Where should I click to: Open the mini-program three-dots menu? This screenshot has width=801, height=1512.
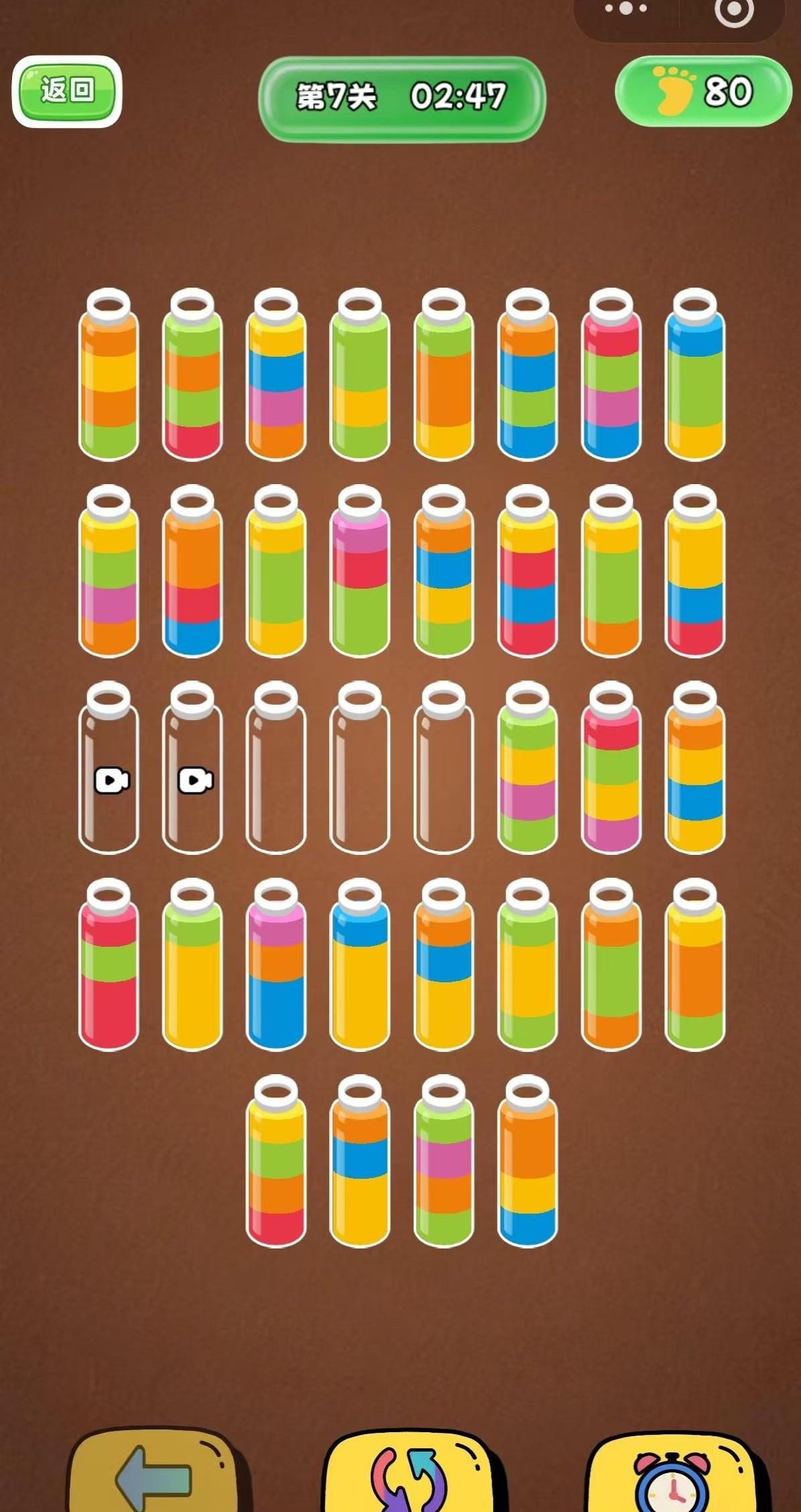pos(626,9)
